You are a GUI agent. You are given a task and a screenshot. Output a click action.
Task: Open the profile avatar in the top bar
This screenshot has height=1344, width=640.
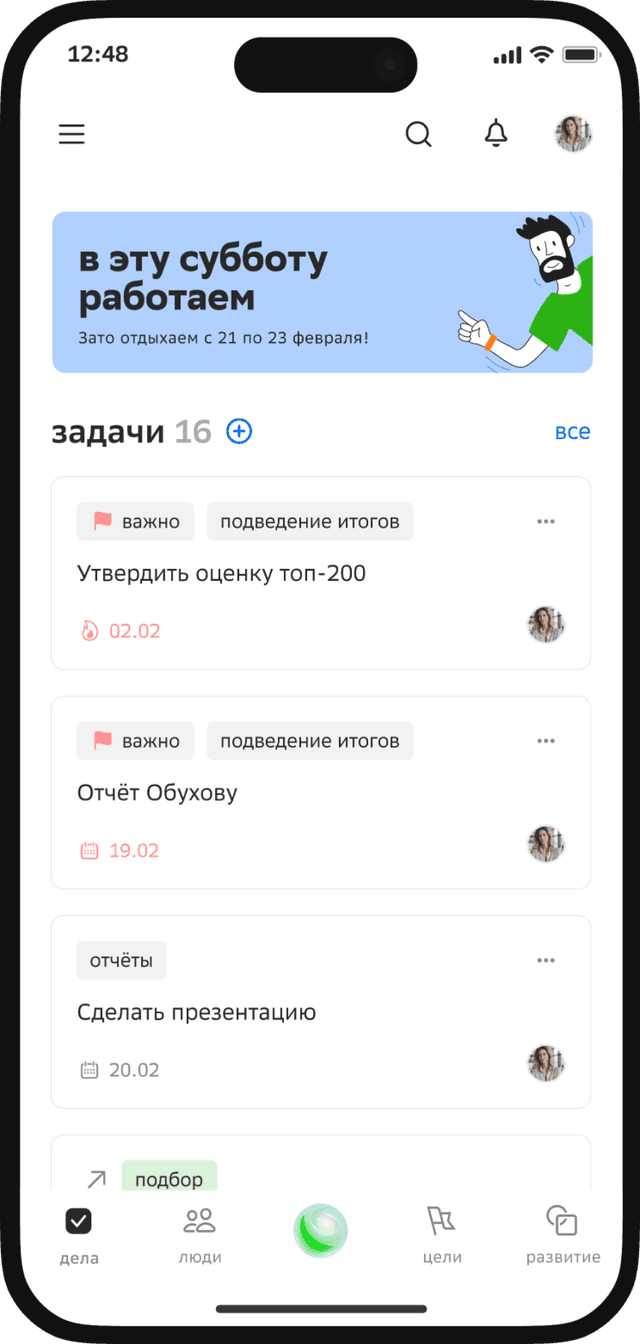tap(573, 134)
